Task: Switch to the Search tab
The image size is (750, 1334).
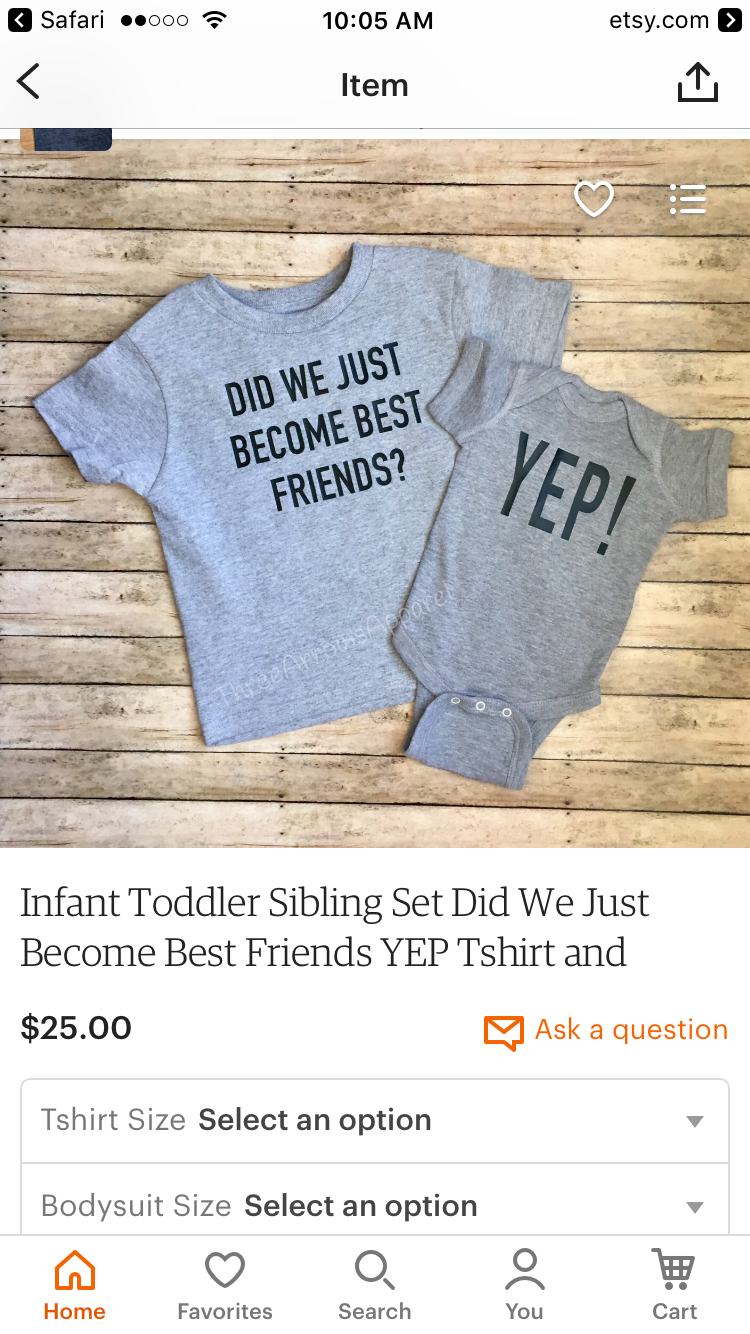Action: click(x=375, y=1285)
